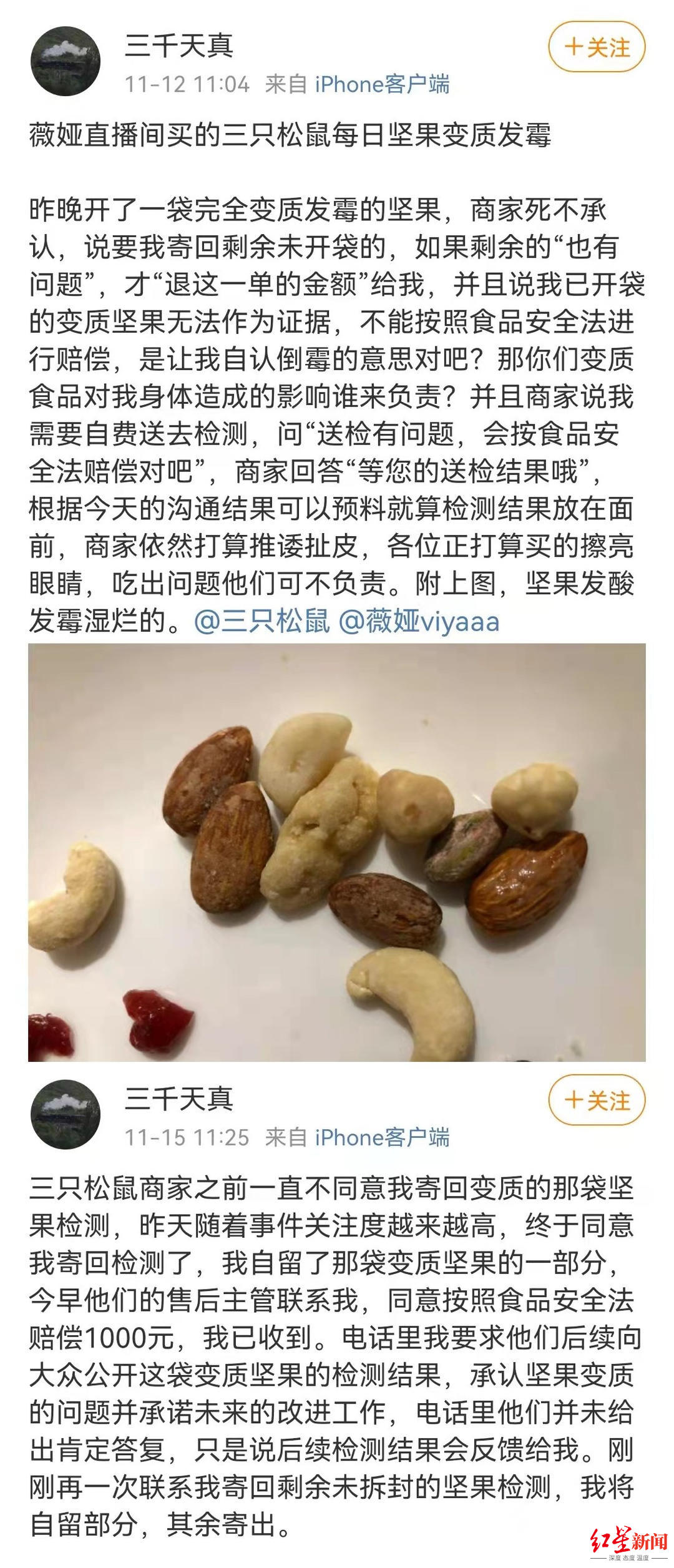Open the 三千天真 username on the 11-12 post

point(179,45)
